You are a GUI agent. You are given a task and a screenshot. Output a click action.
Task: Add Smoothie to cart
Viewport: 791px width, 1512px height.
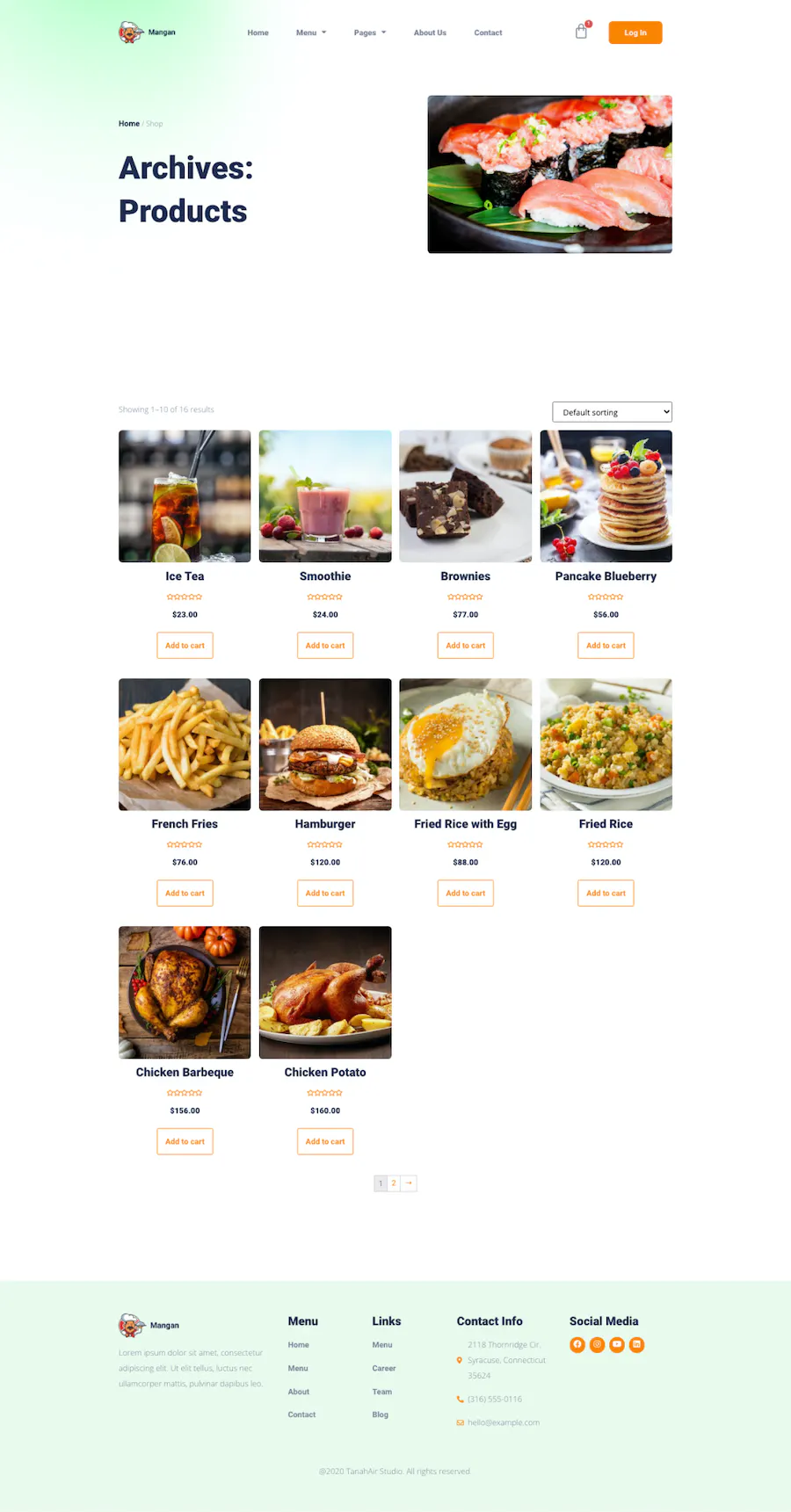tap(325, 646)
